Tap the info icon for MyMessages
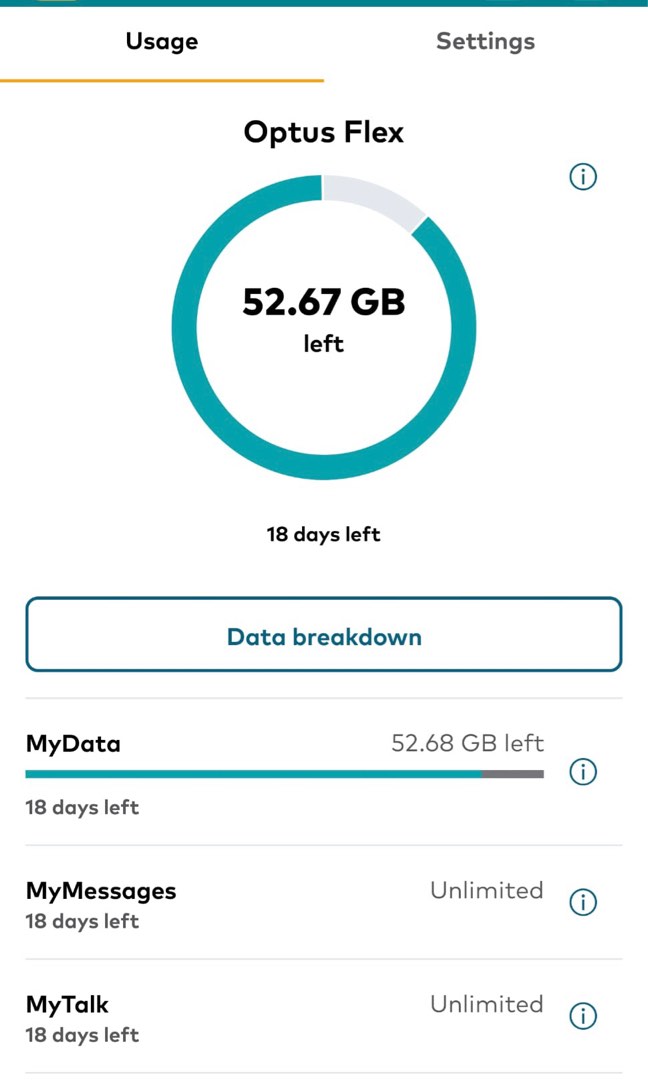Screen dimensions: 648x1080 583,902
